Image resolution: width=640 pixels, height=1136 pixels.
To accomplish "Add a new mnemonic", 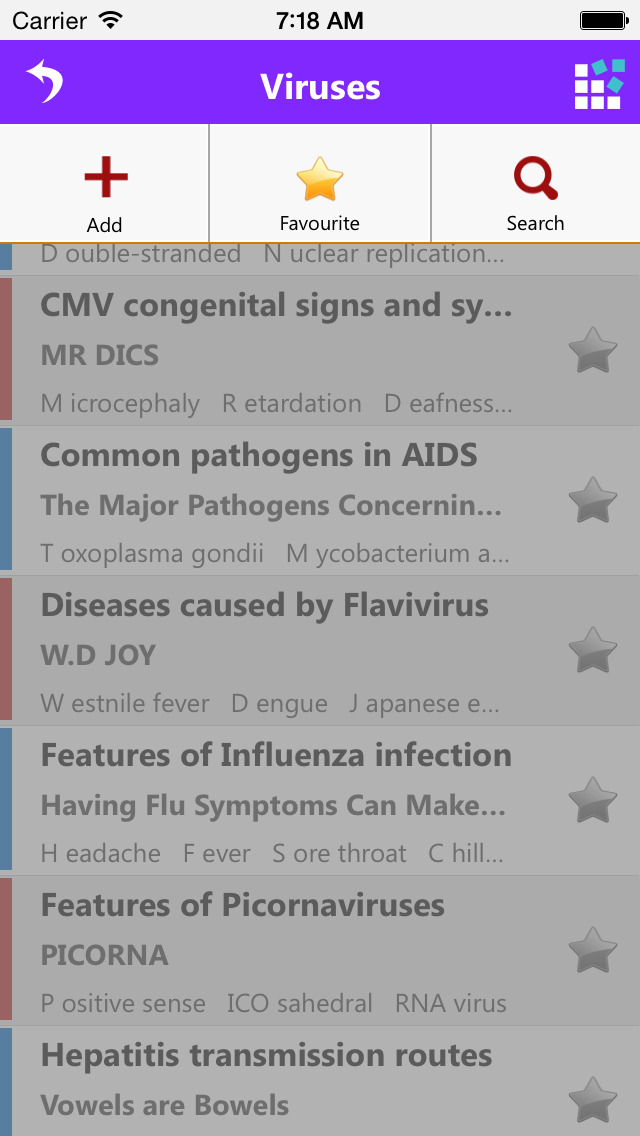I will click(104, 193).
